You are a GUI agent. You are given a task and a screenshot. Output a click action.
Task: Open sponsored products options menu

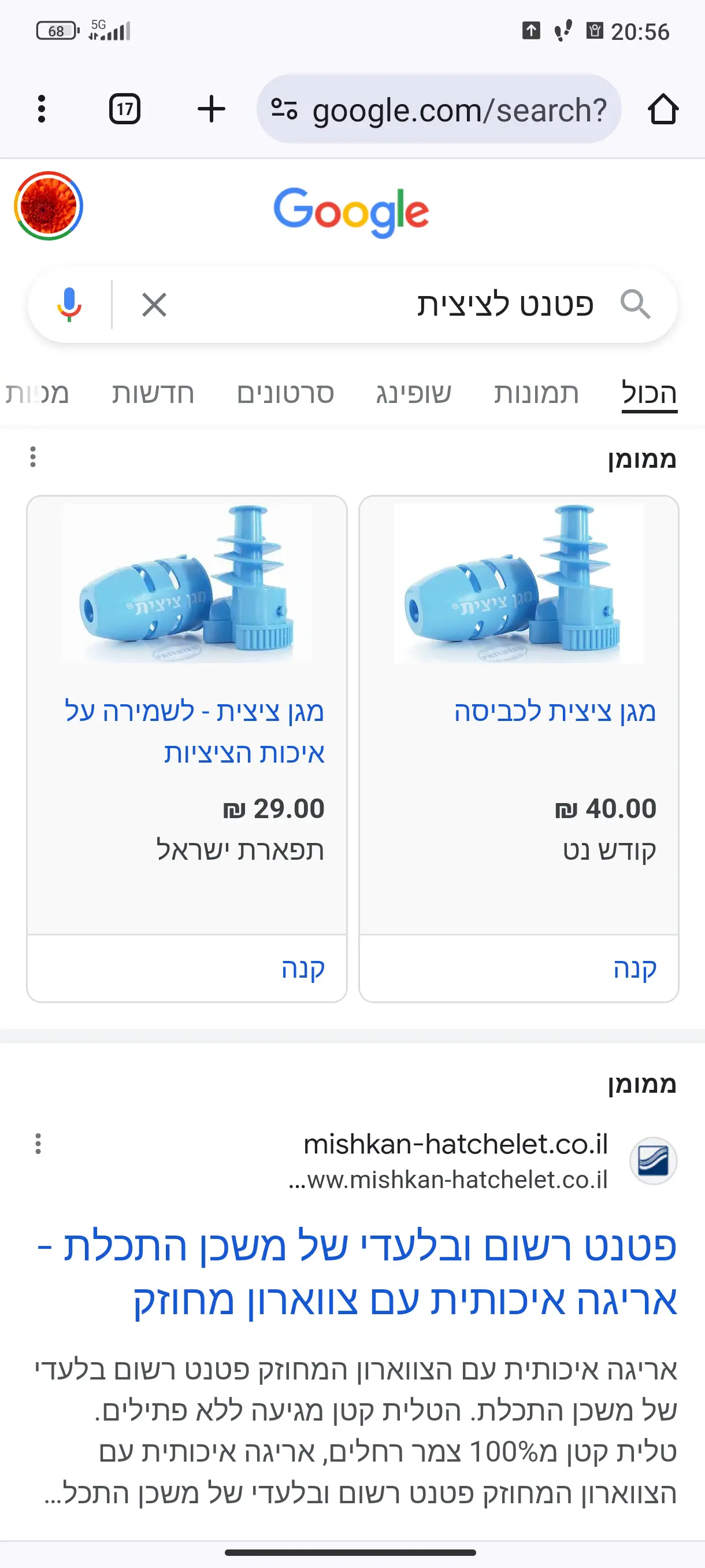33,457
